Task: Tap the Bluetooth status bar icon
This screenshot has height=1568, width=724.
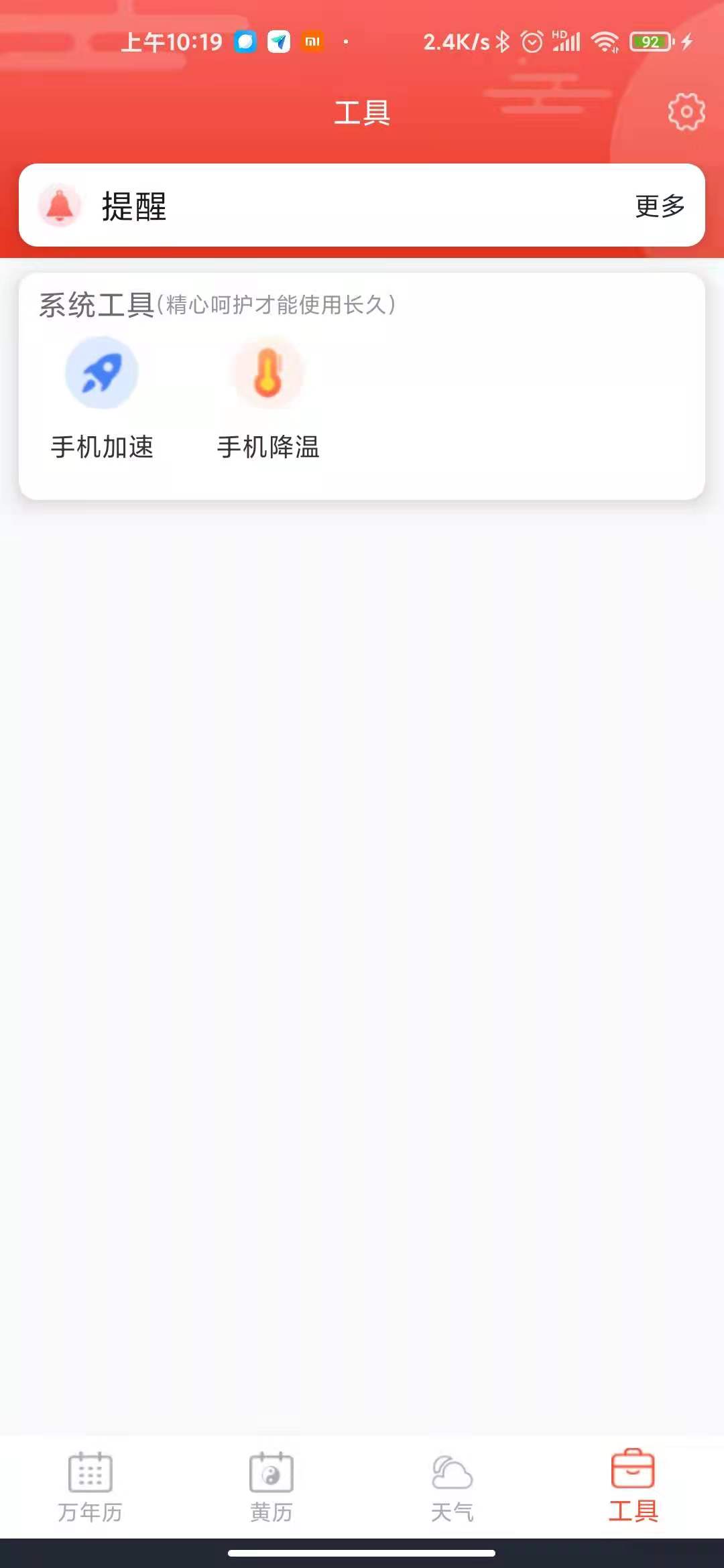Action: (x=503, y=42)
